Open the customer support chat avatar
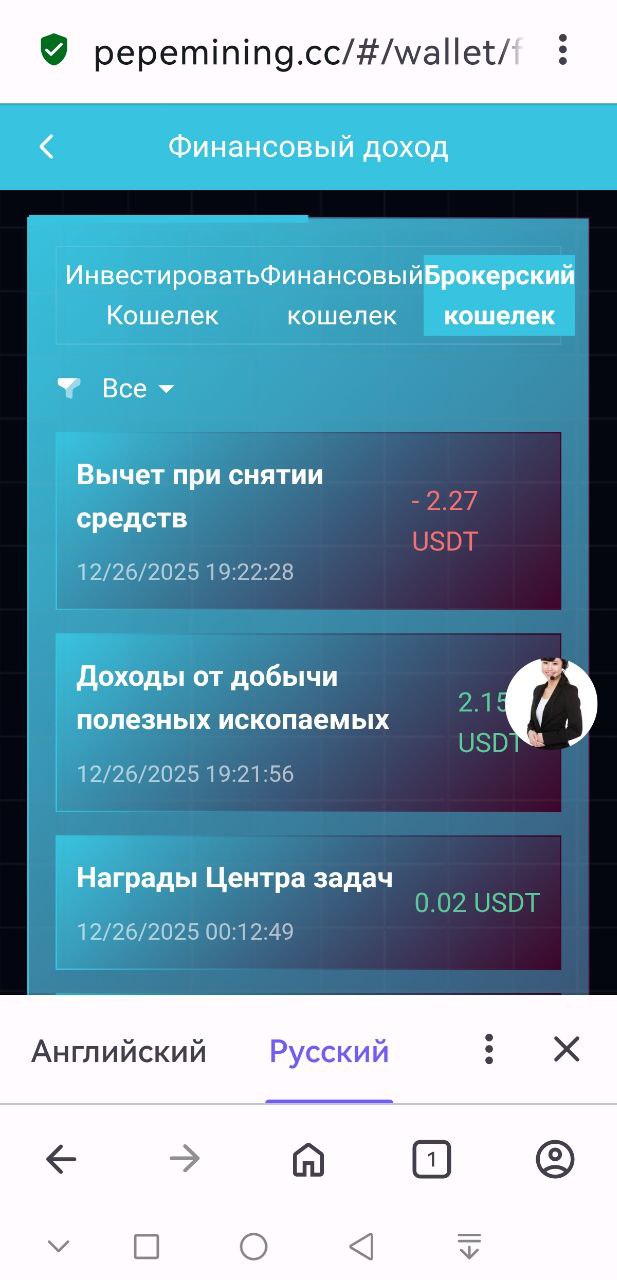Screen dimensions: 617x1280 point(551,704)
